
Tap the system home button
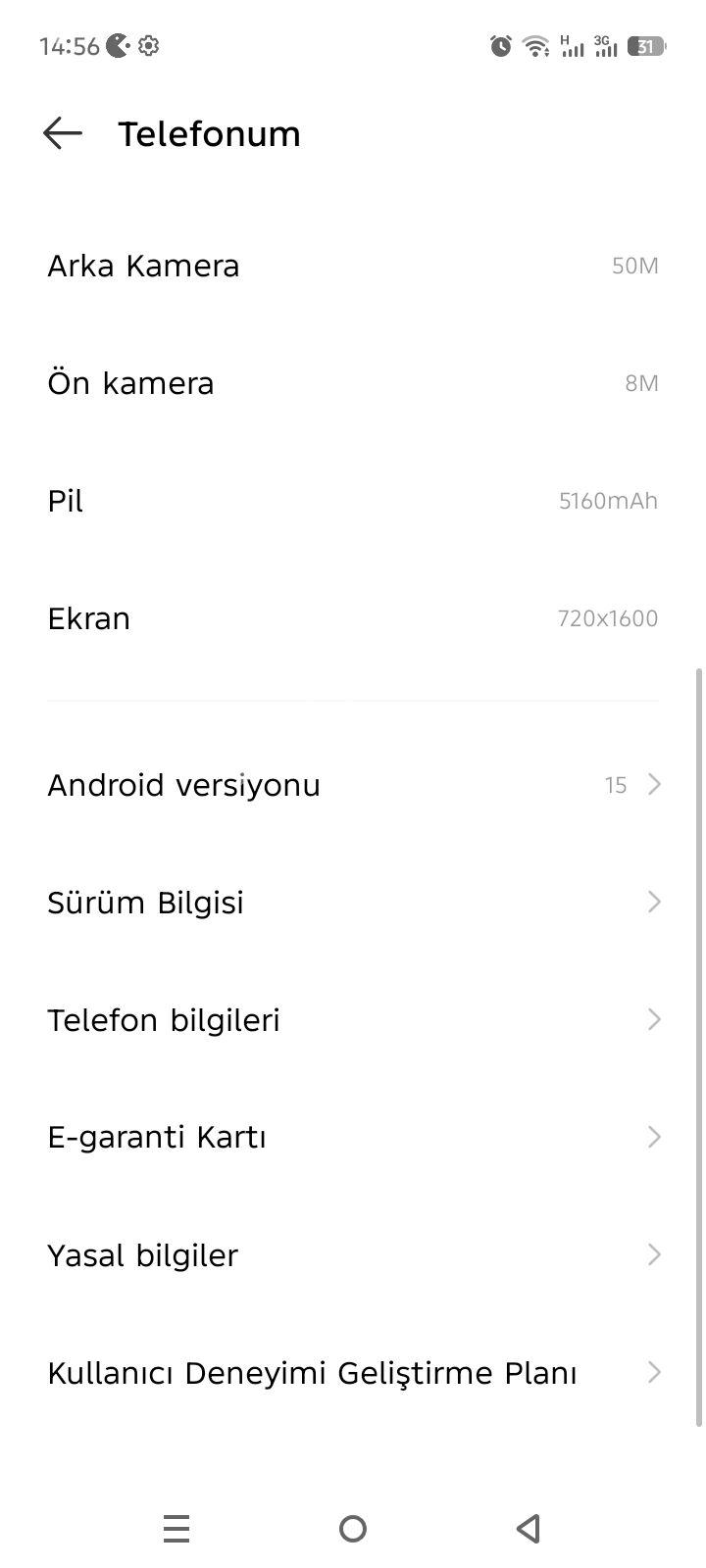point(353,1528)
